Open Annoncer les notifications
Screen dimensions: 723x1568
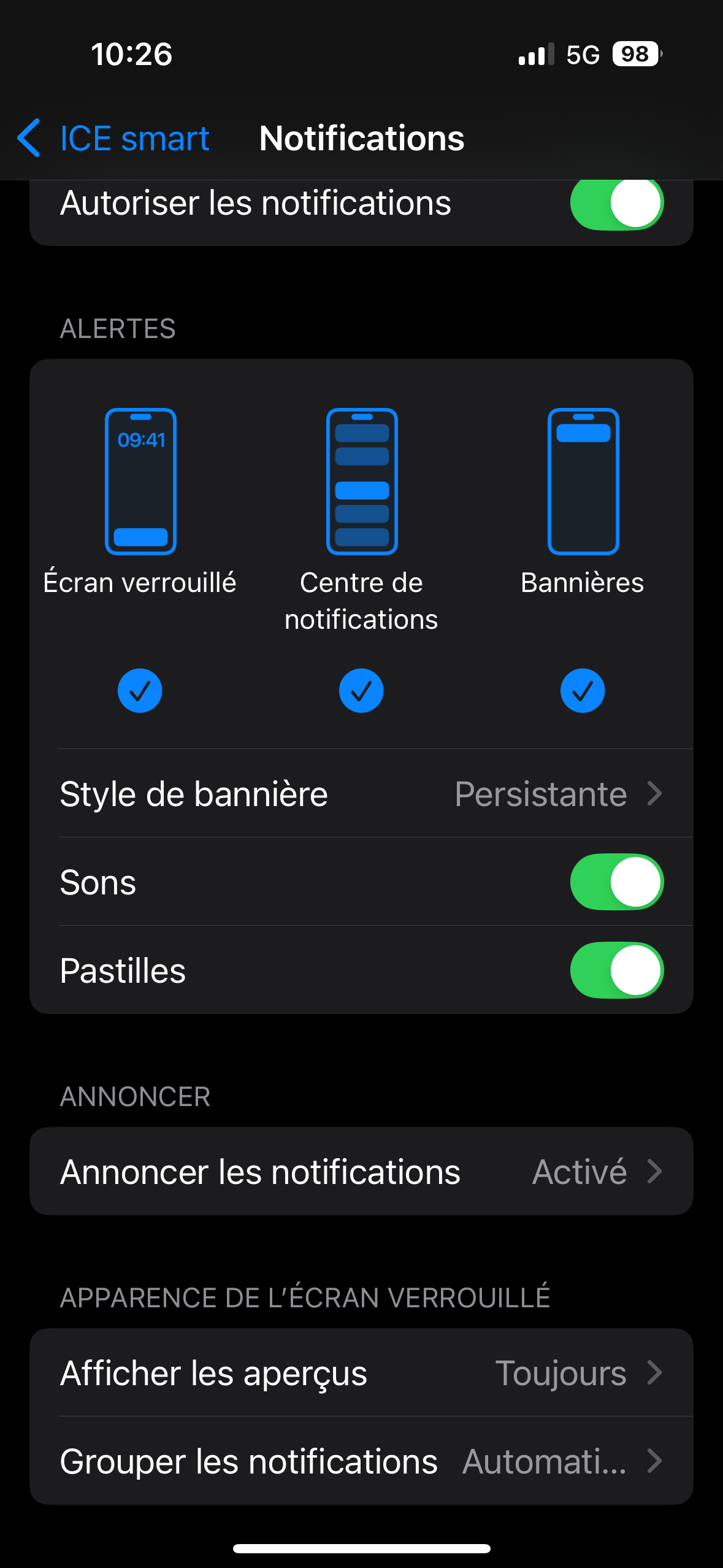click(x=361, y=1172)
